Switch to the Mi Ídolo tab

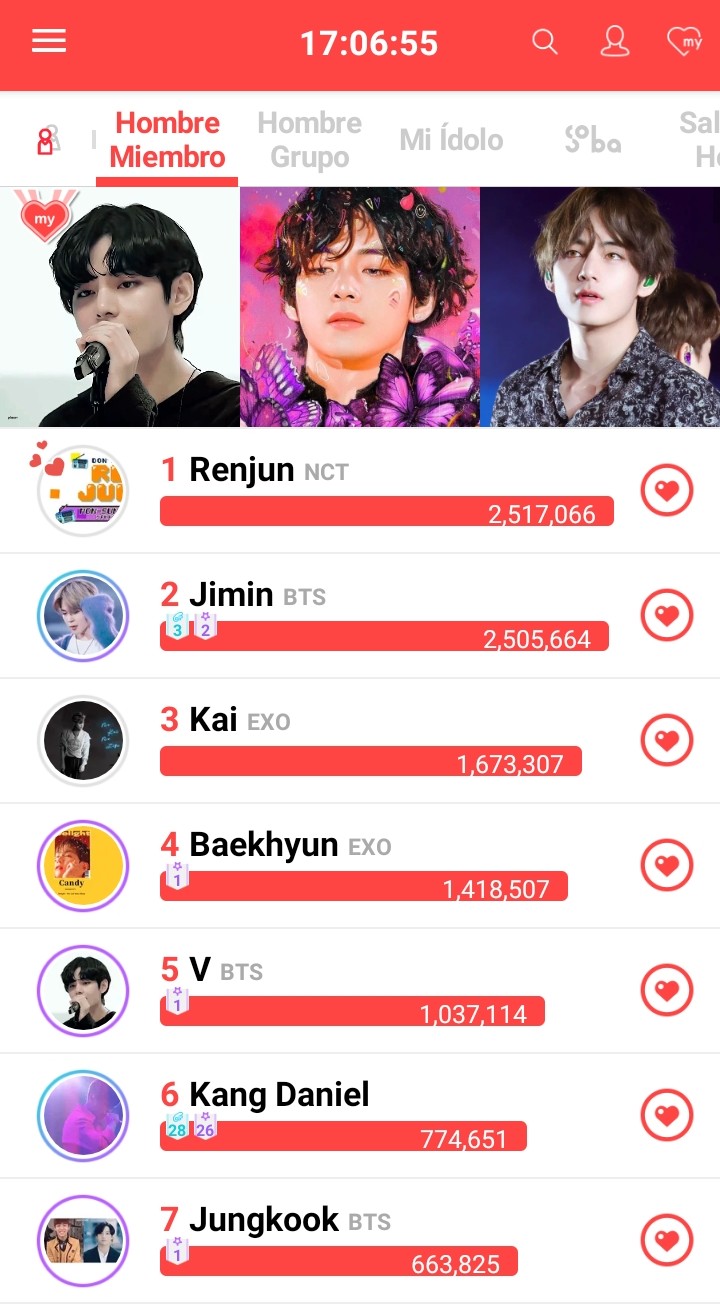tap(451, 140)
